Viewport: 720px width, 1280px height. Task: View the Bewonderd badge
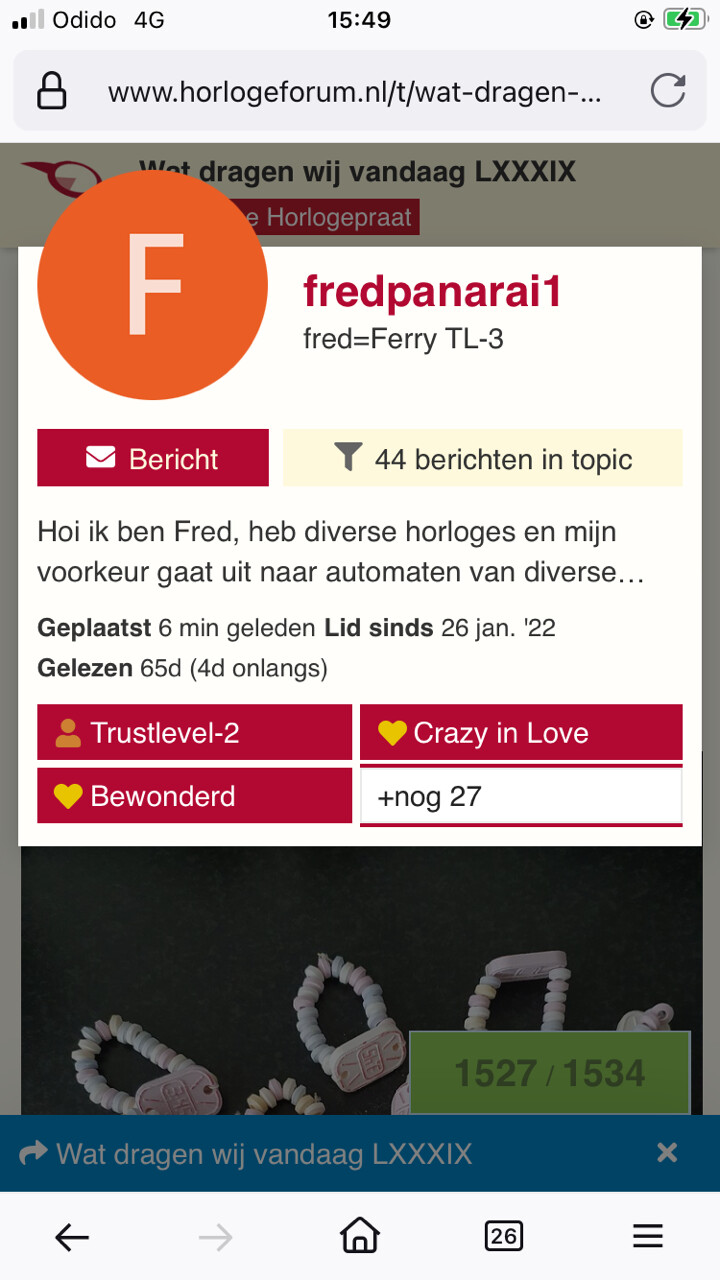tap(194, 796)
